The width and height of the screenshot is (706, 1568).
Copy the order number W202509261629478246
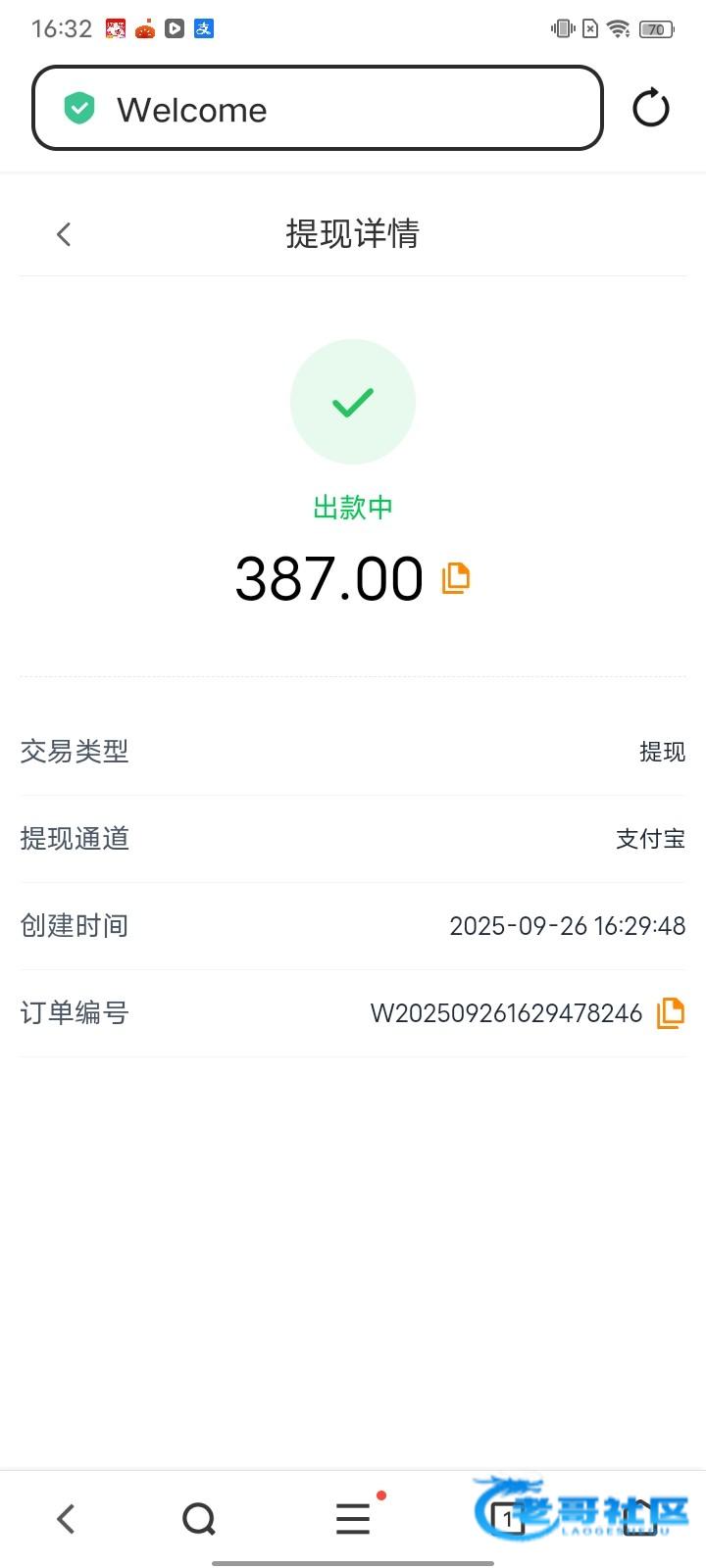click(x=671, y=1012)
